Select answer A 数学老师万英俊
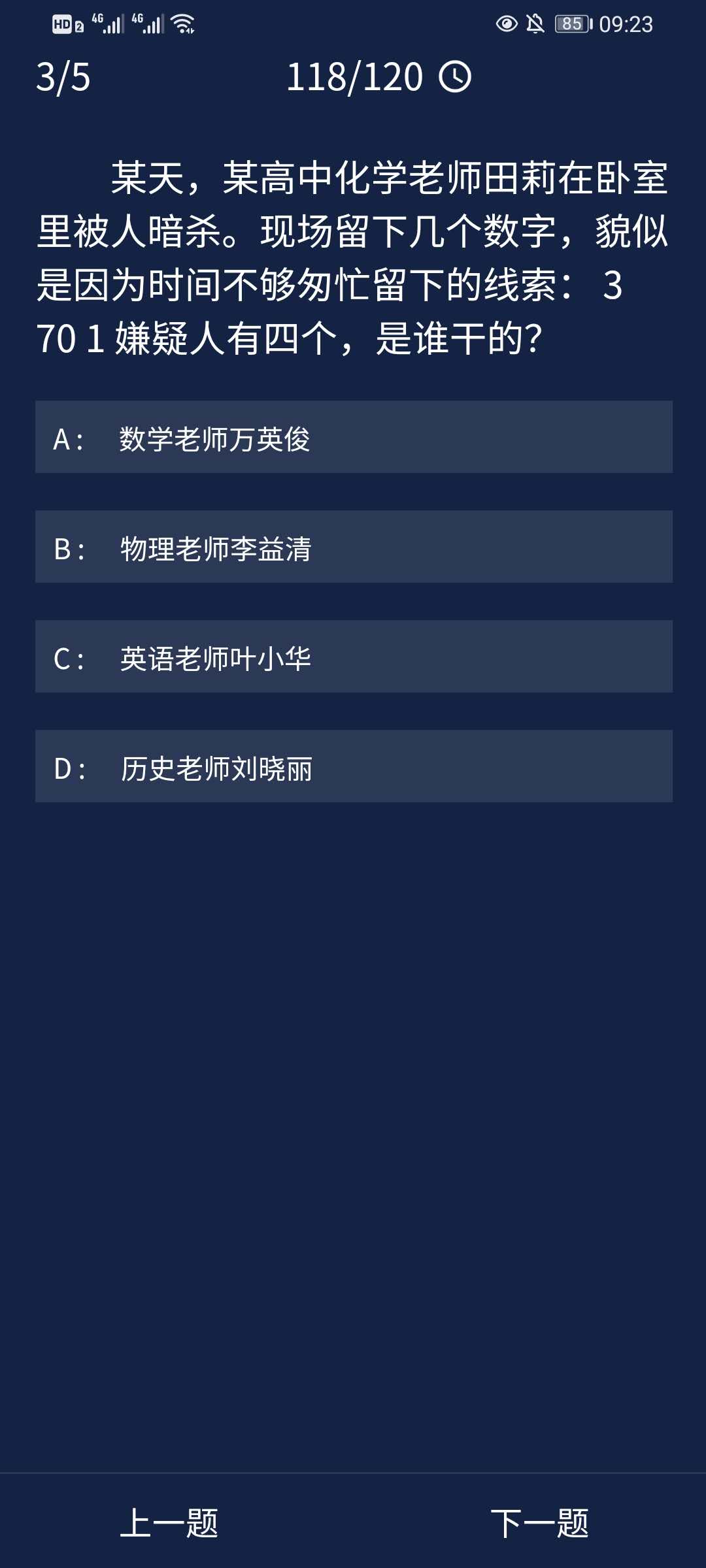The width and height of the screenshot is (706, 1568). click(x=353, y=437)
